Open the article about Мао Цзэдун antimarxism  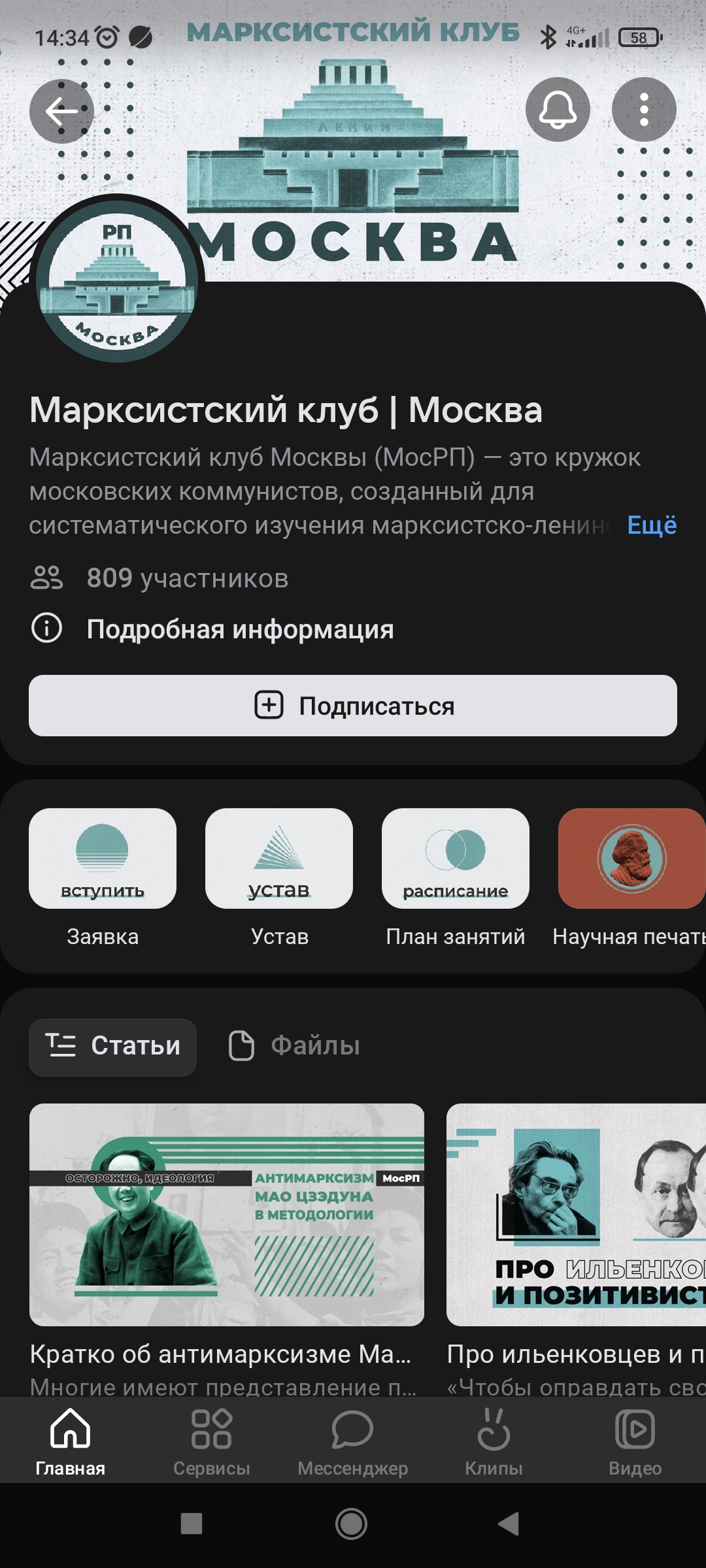point(227,1249)
